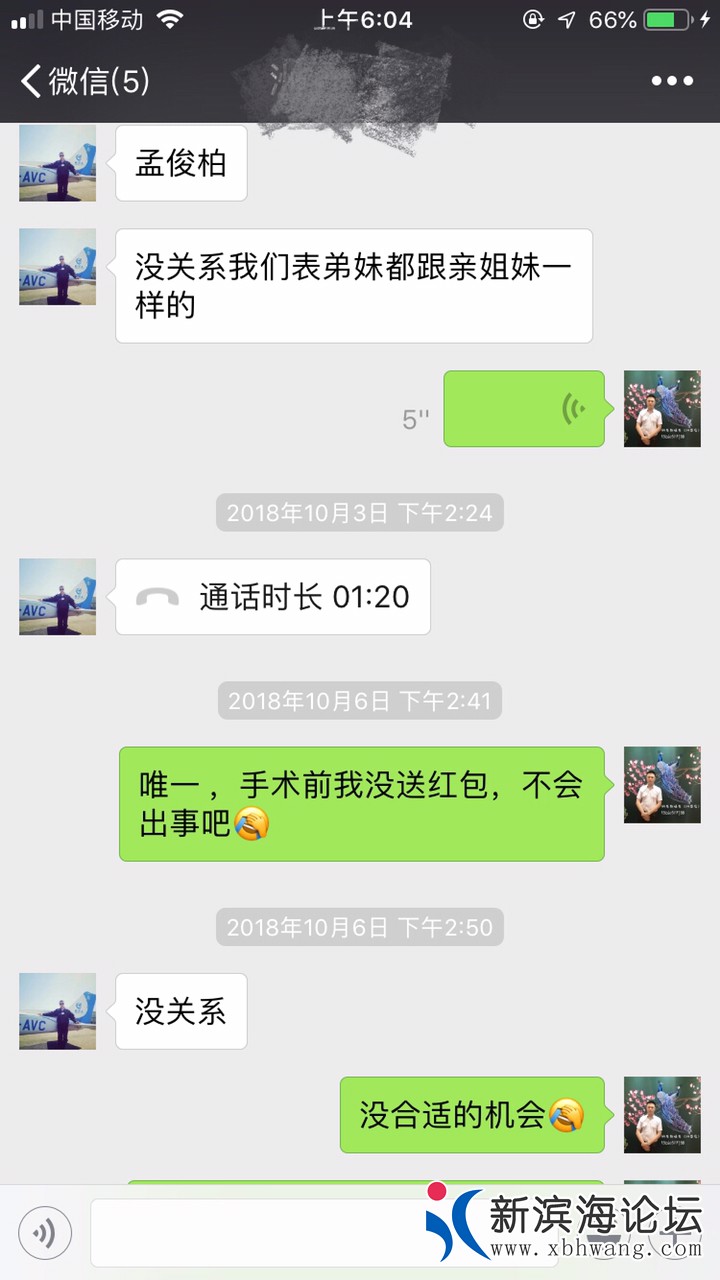
Task: Focus the message text field
Action: 260,1233
